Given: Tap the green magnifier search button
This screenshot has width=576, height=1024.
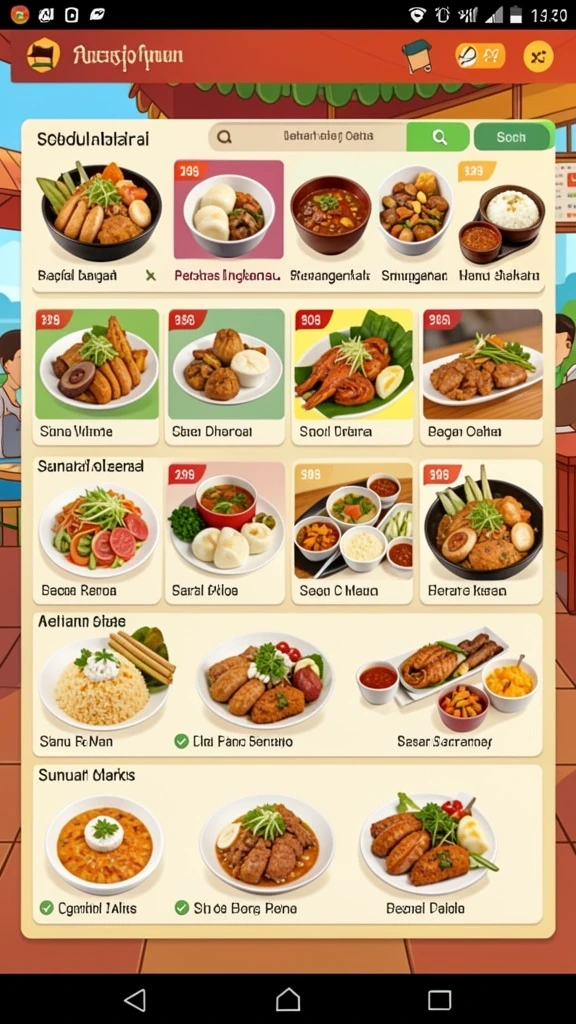Looking at the screenshot, I should tap(438, 136).
